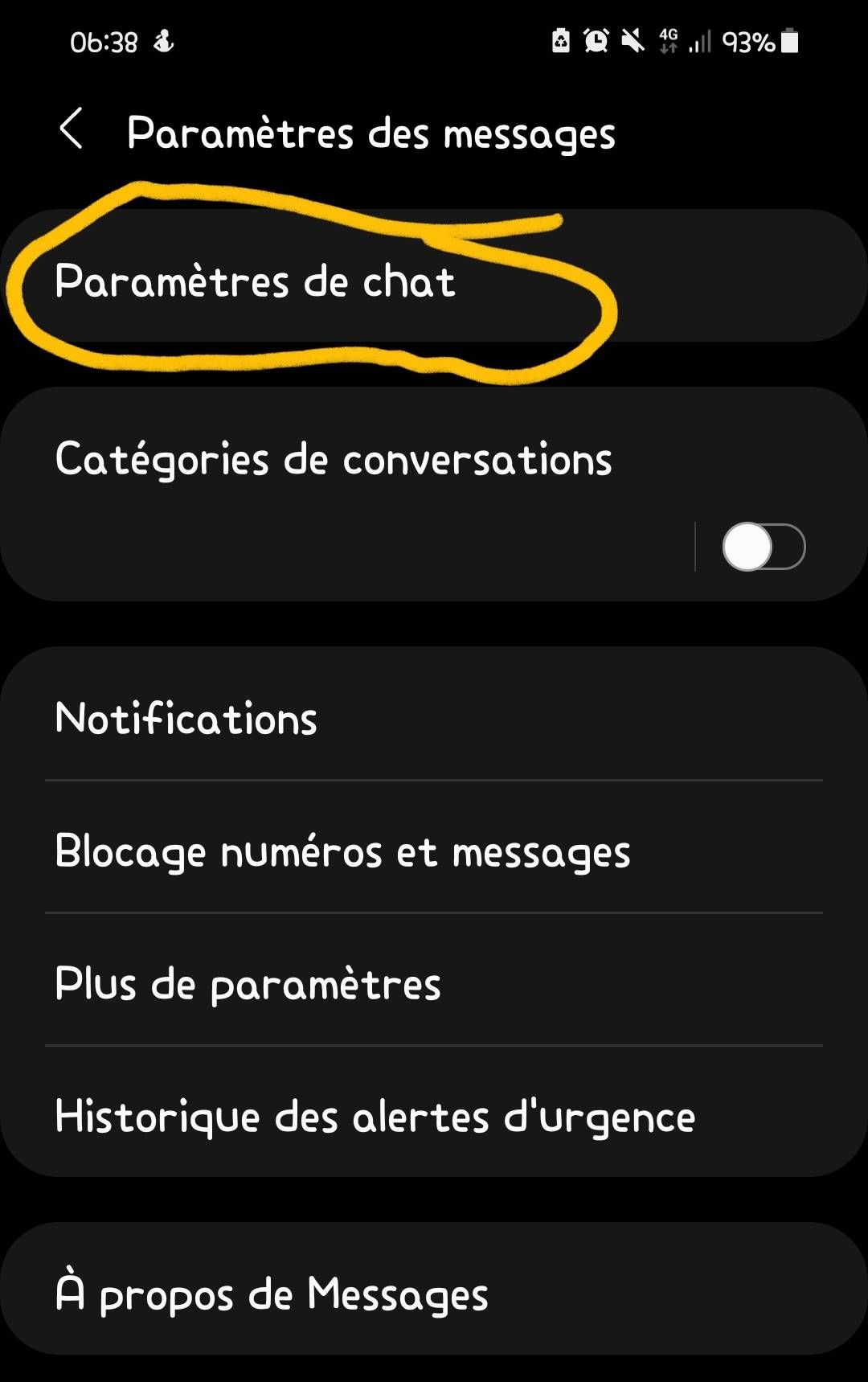This screenshot has height=1382, width=868.
Task: Toggle the Catégories de conversations switch
Action: pos(764,547)
